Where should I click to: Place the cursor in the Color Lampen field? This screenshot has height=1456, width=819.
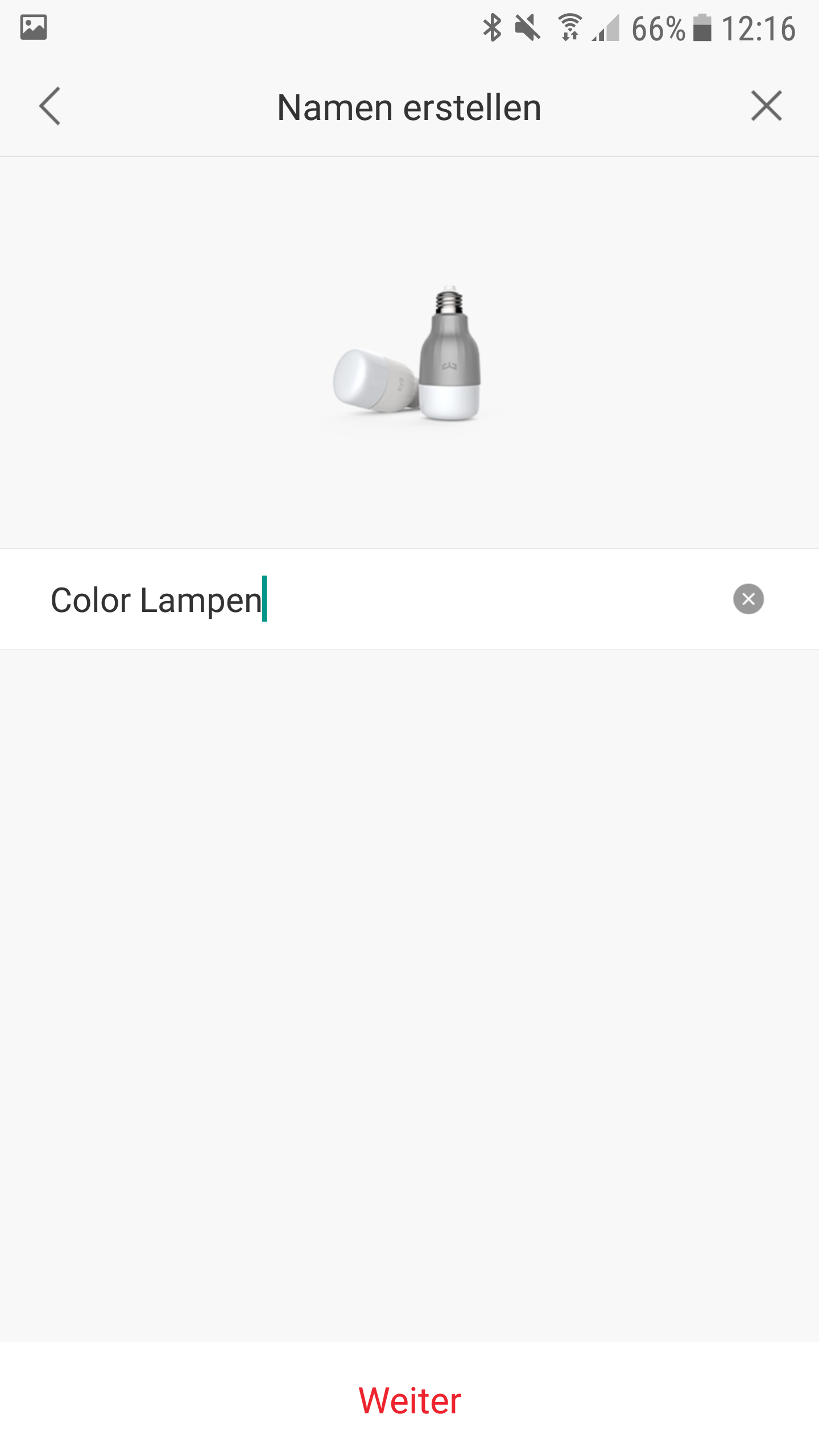tap(341, 598)
